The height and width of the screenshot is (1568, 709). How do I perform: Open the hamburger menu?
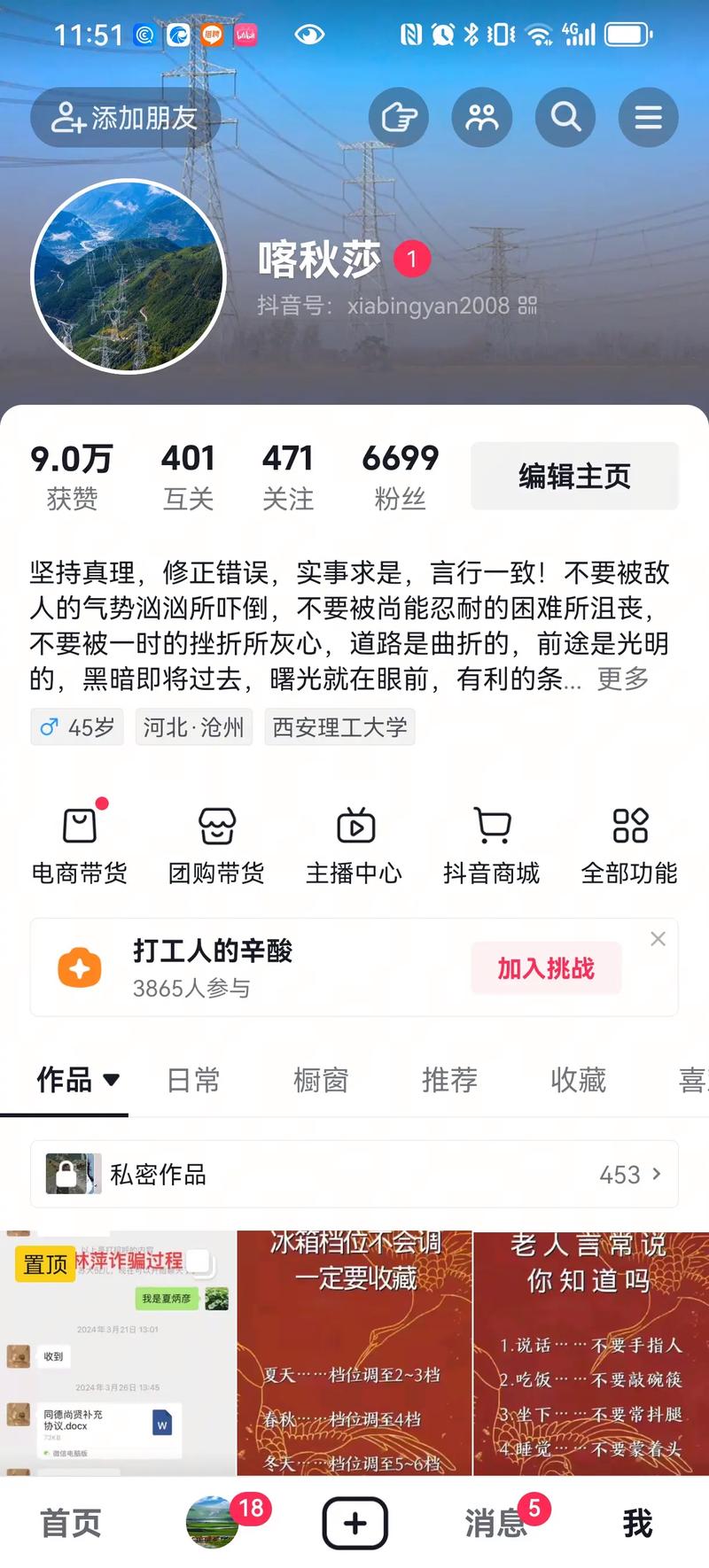pos(649,117)
